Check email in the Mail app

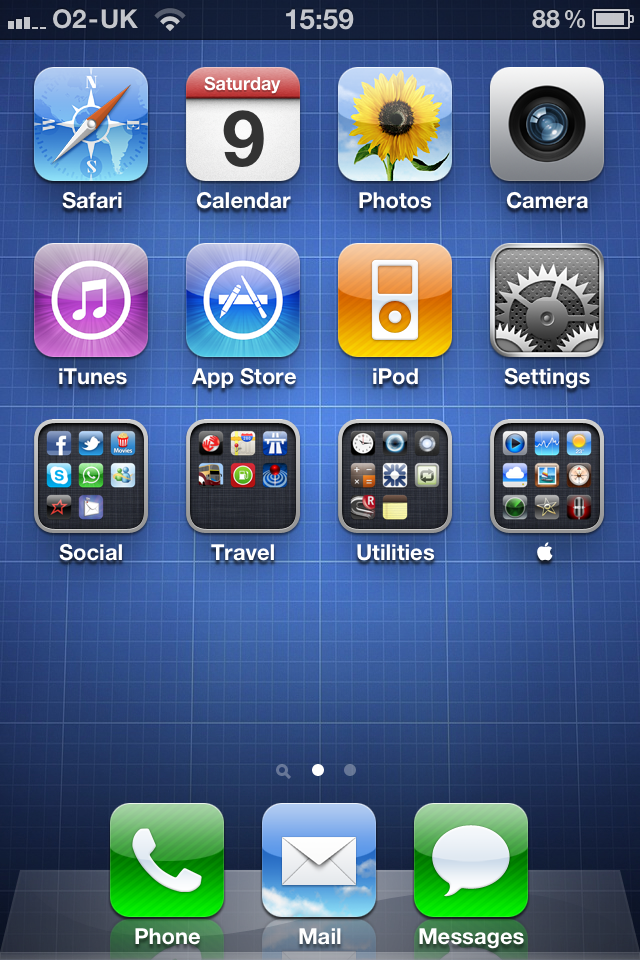coord(319,860)
